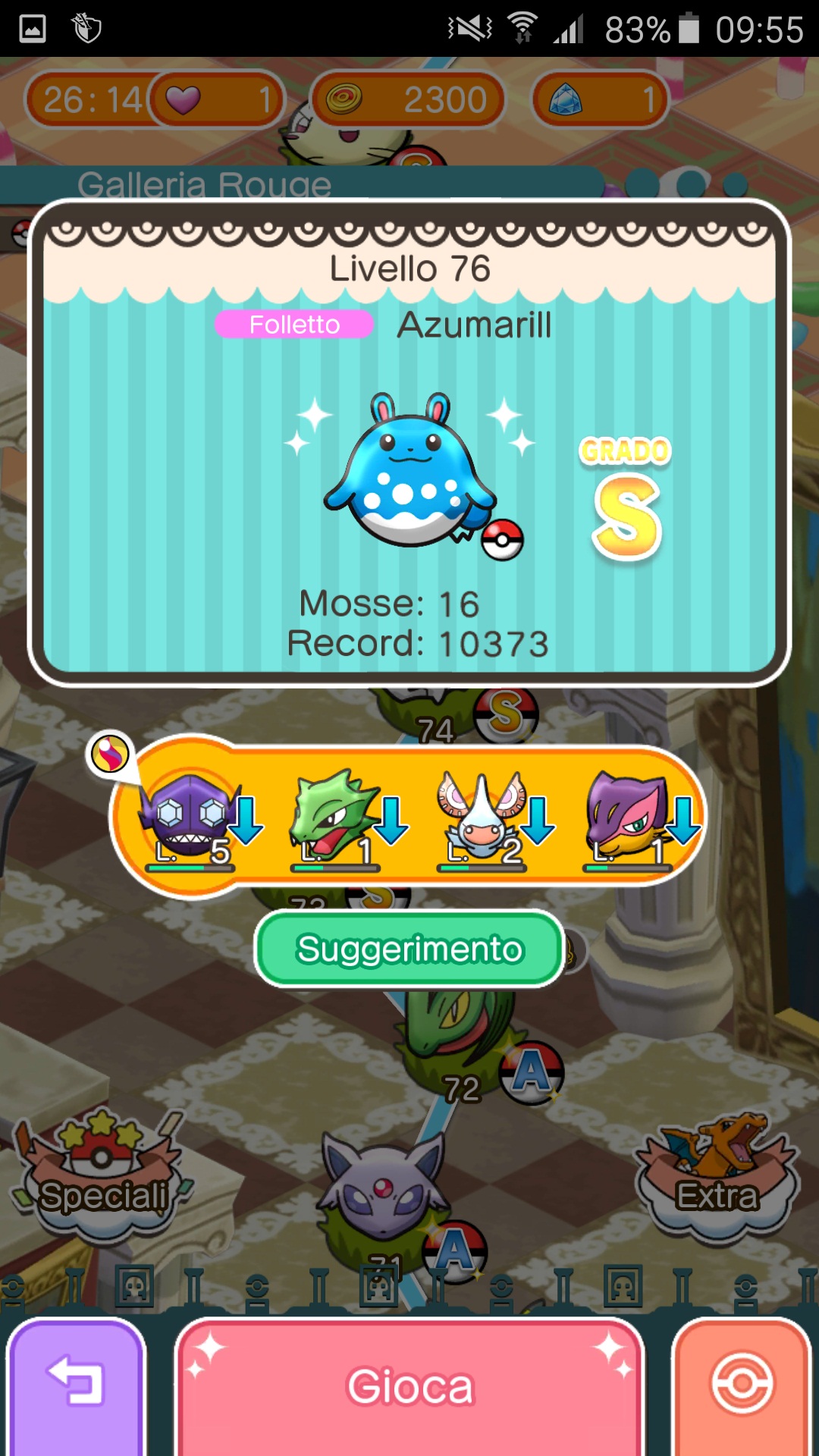Open the Extra stages
The image size is (819, 1456).
click(x=717, y=1175)
